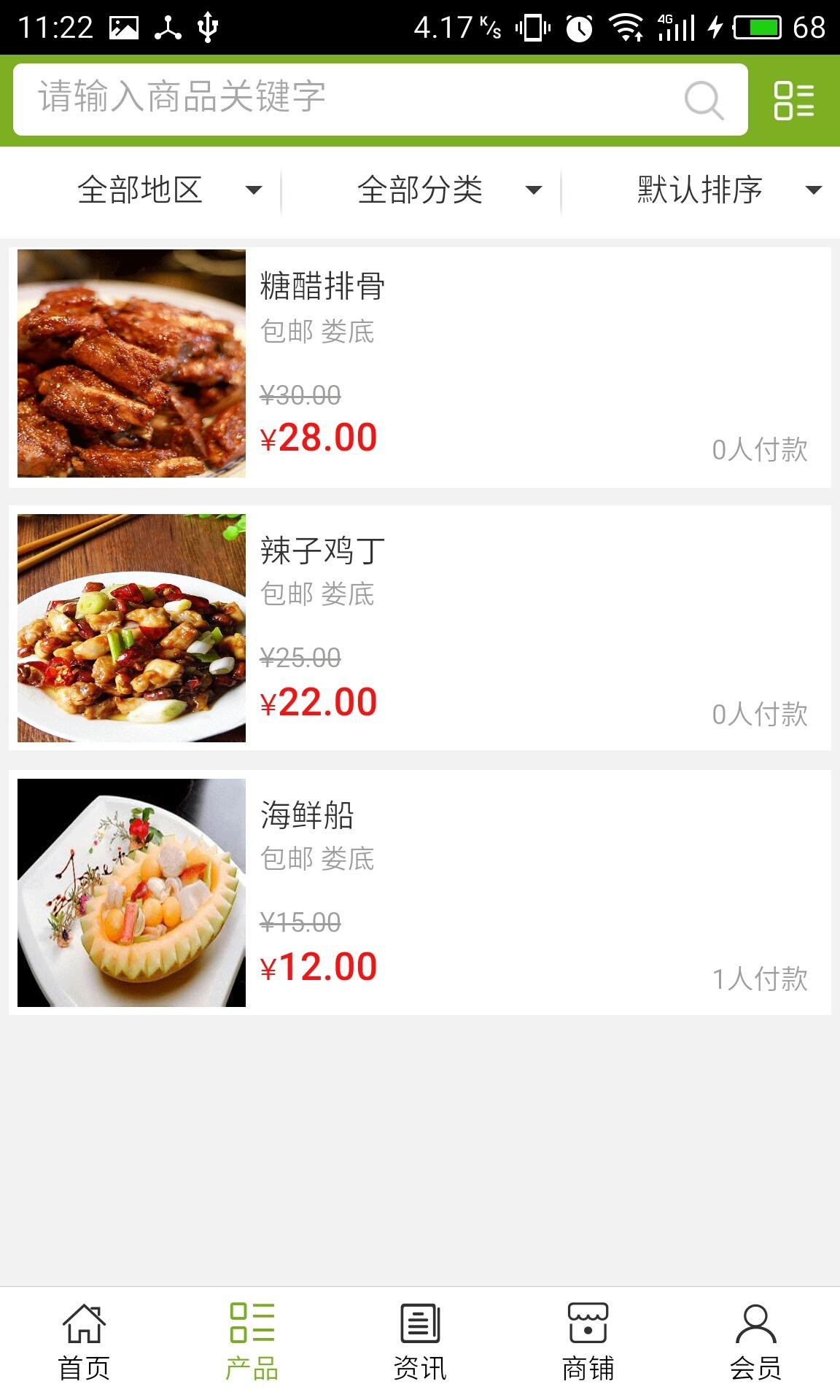
Task: Expand the 全部分类 category dropdown
Action: (x=448, y=190)
